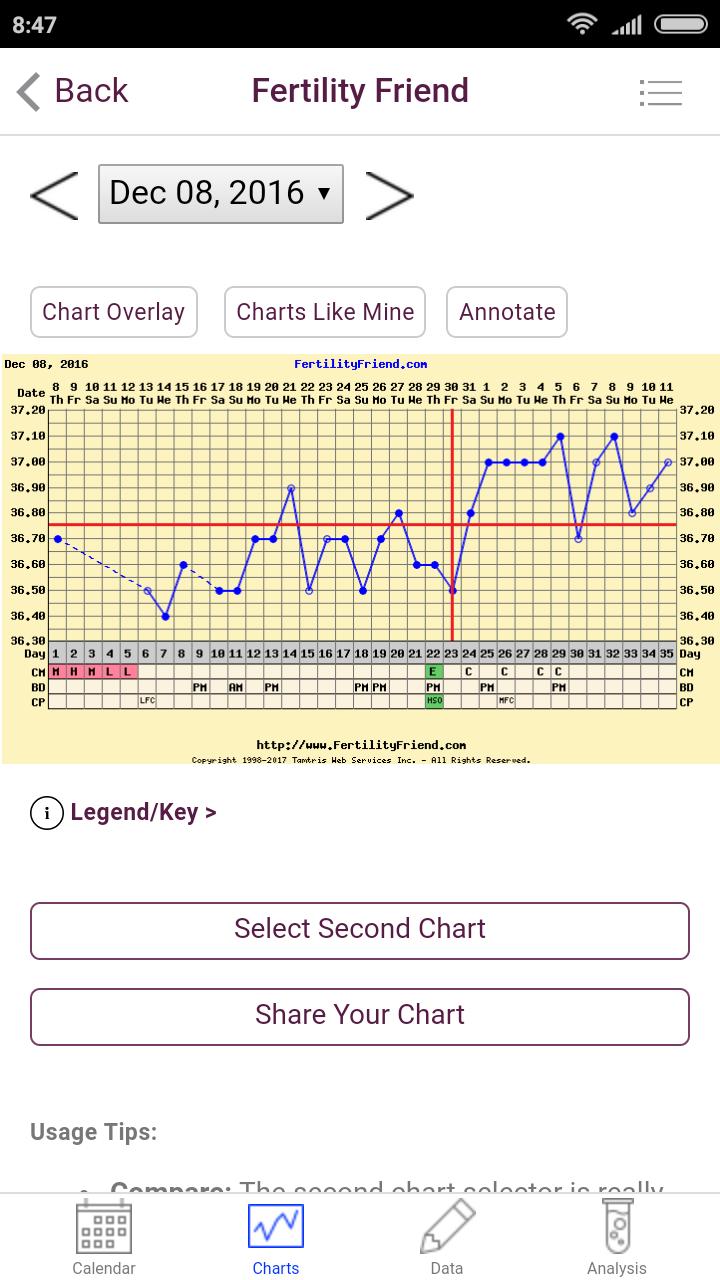The height and width of the screenshot is (1280, 720).
Task: Share Your Chart
Action: [x=360, y=1016]
